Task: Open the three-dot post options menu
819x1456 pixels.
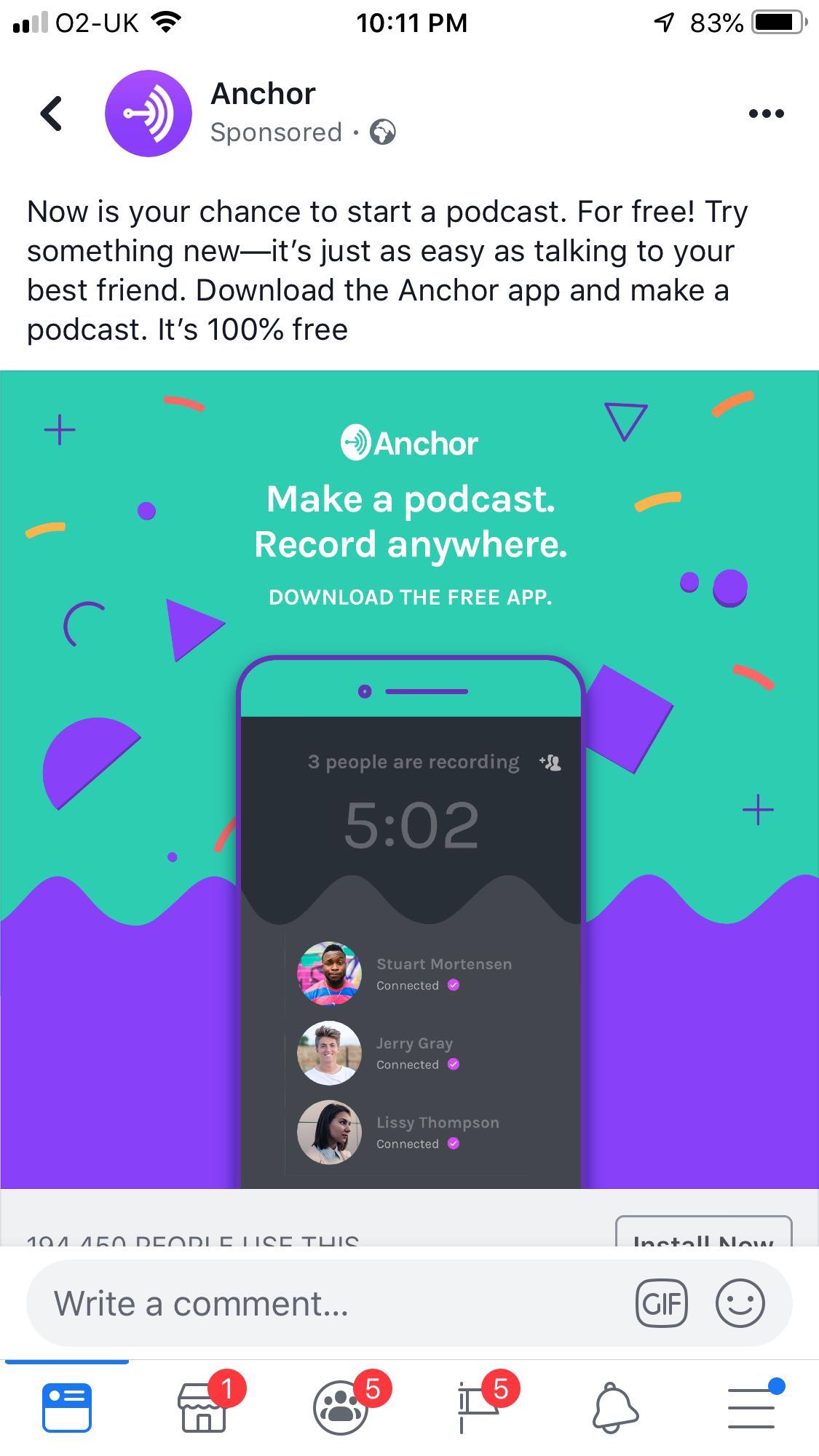Action: (x=766, y=114)
